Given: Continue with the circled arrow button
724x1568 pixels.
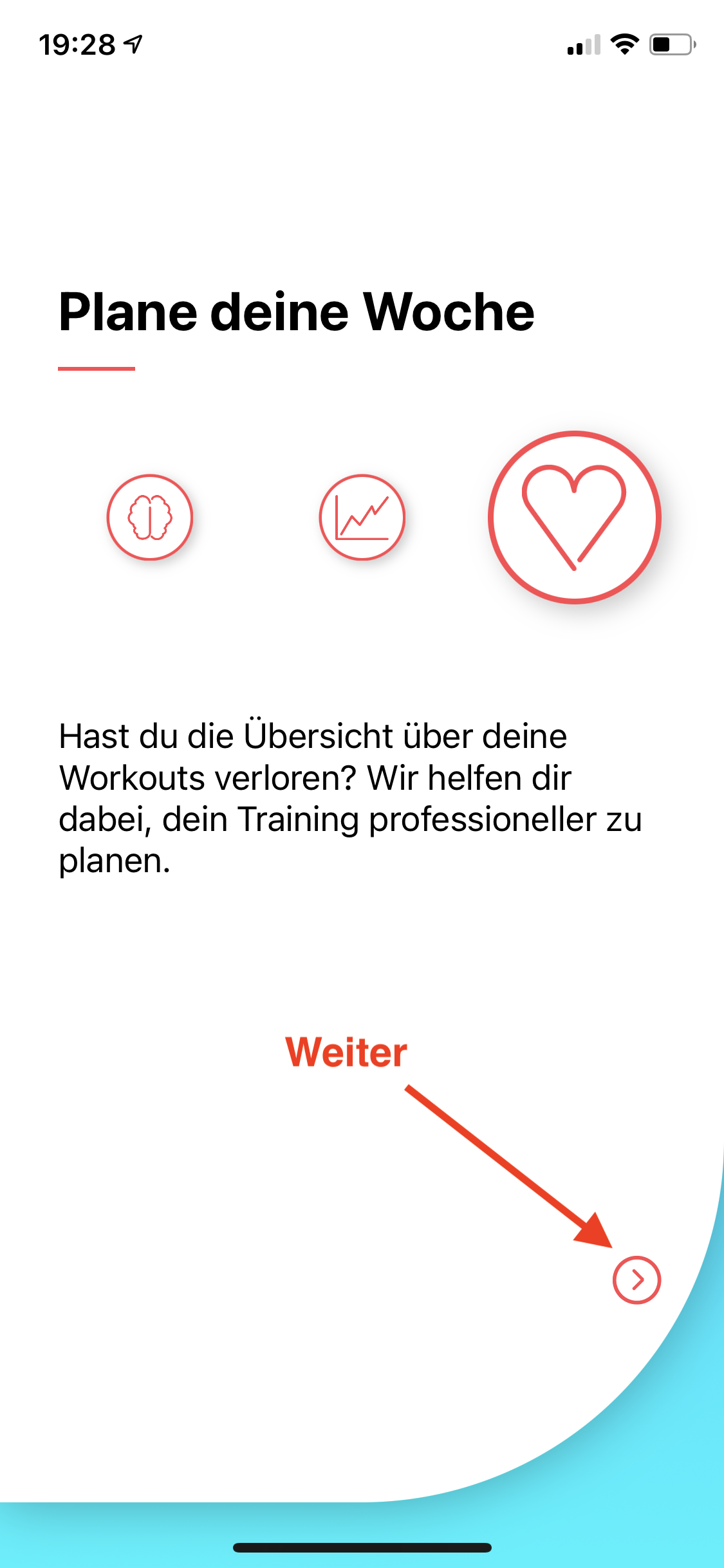Looking at the screenshot, I should point(636,1280).
